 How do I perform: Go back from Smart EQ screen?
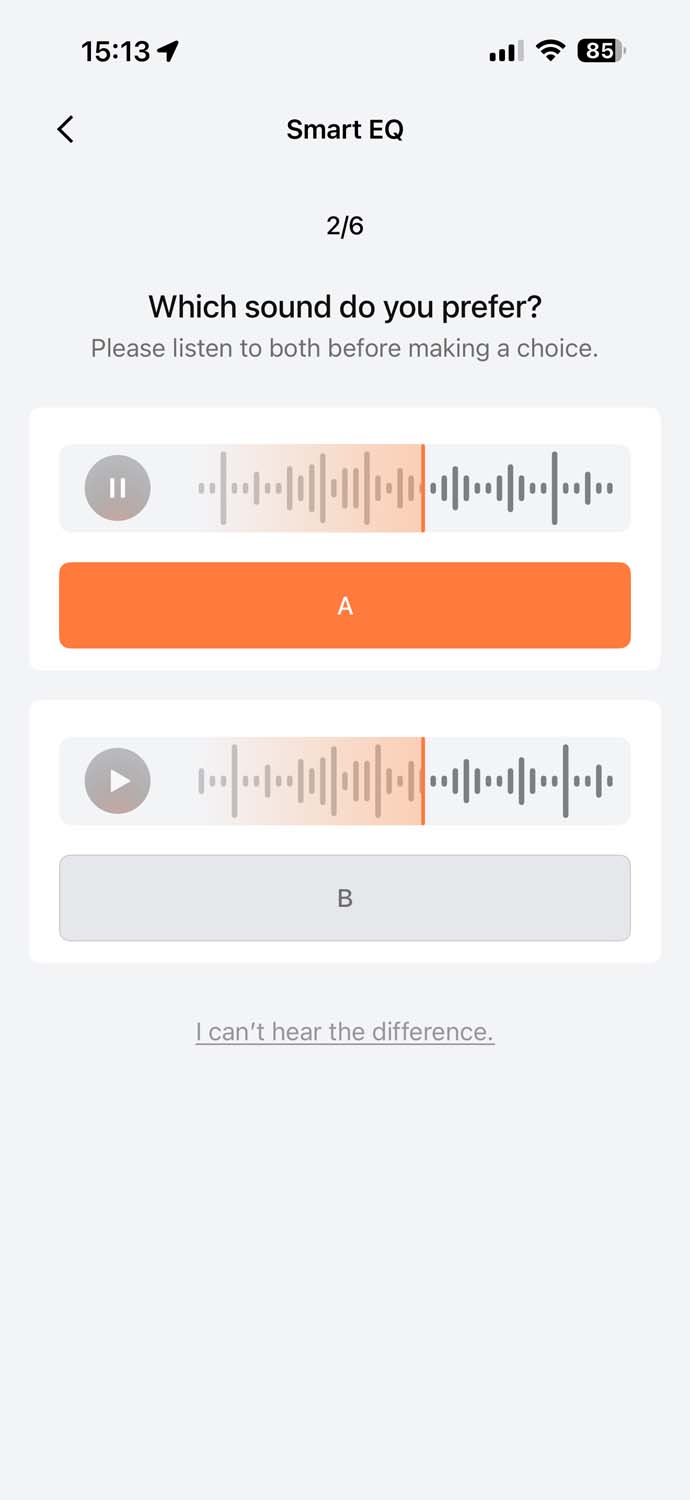pos(65,129)
